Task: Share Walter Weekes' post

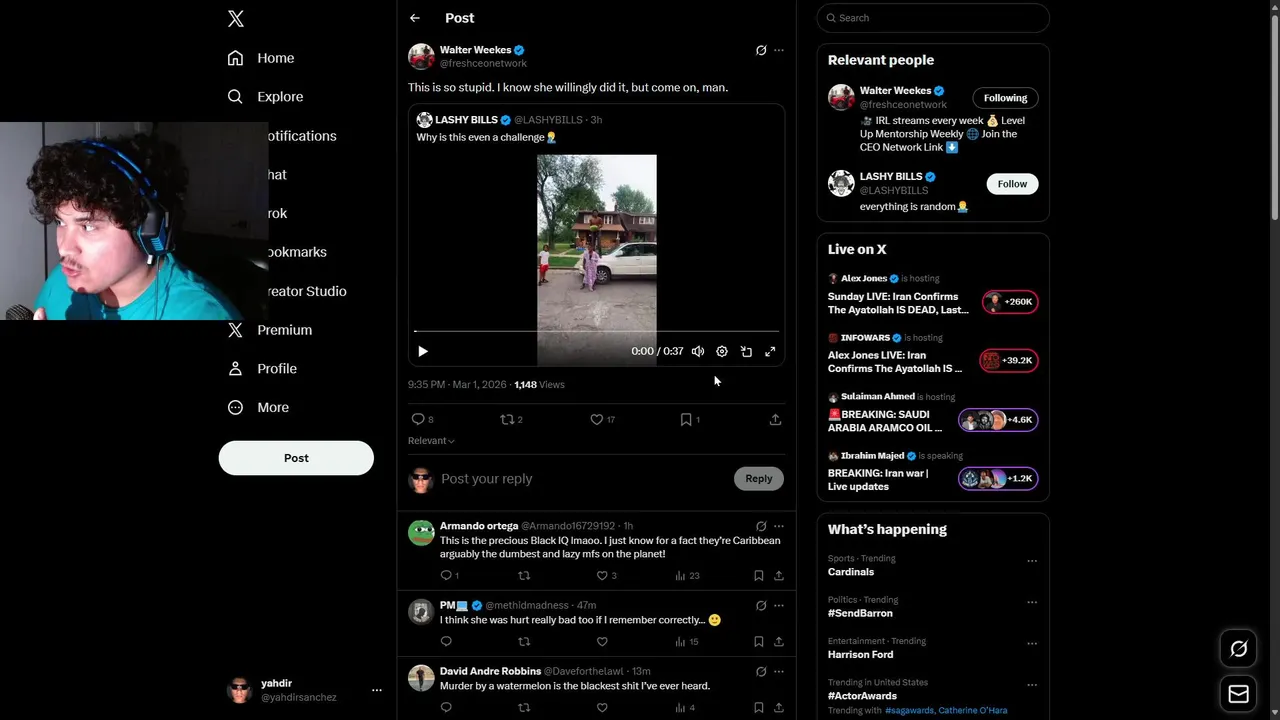Action: point(775,420)
